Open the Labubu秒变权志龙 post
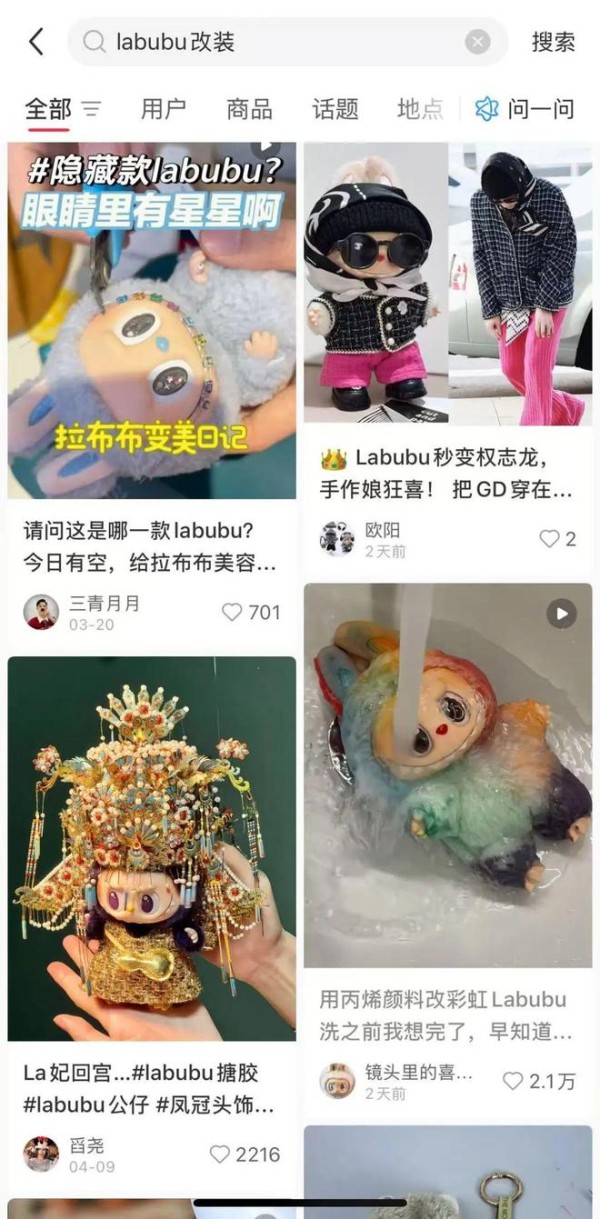Image resolution: width=600 pixels, height=1219 pixels. coord(448,285)
